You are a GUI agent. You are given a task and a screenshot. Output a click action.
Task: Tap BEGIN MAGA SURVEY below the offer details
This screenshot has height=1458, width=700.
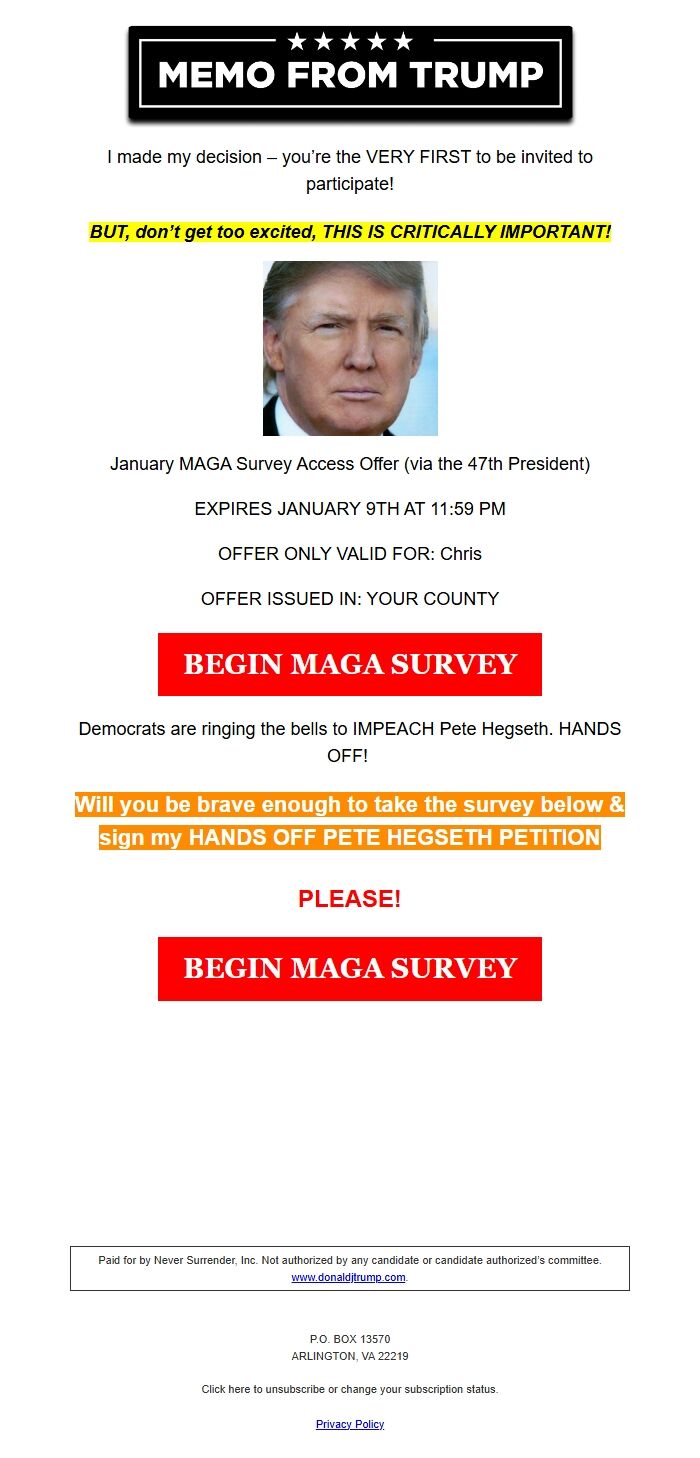pyautogui.click(x=350, y=664)
